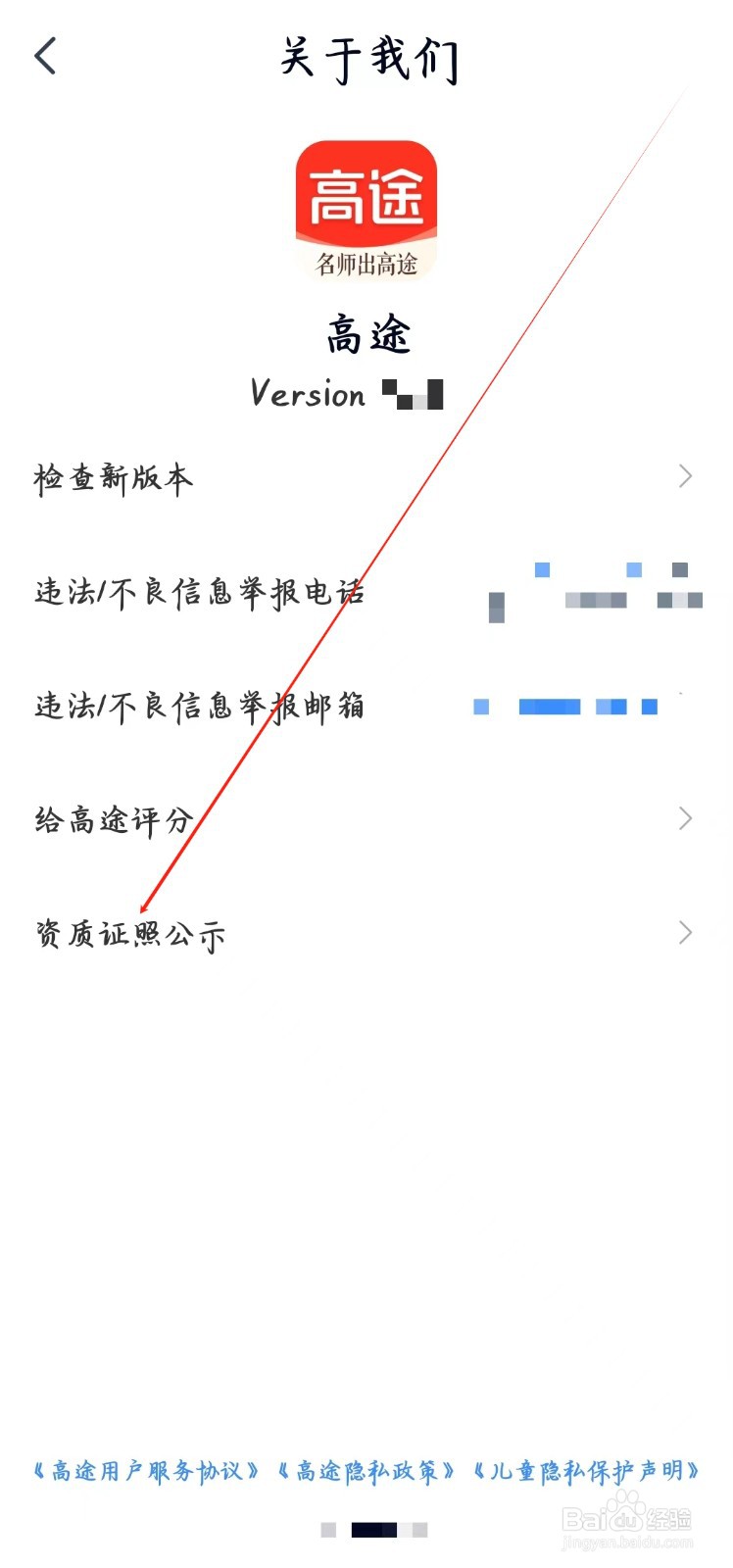
Task: Click the 关于我们 page title
Action: pyautogui.click(x=366, y=59)
